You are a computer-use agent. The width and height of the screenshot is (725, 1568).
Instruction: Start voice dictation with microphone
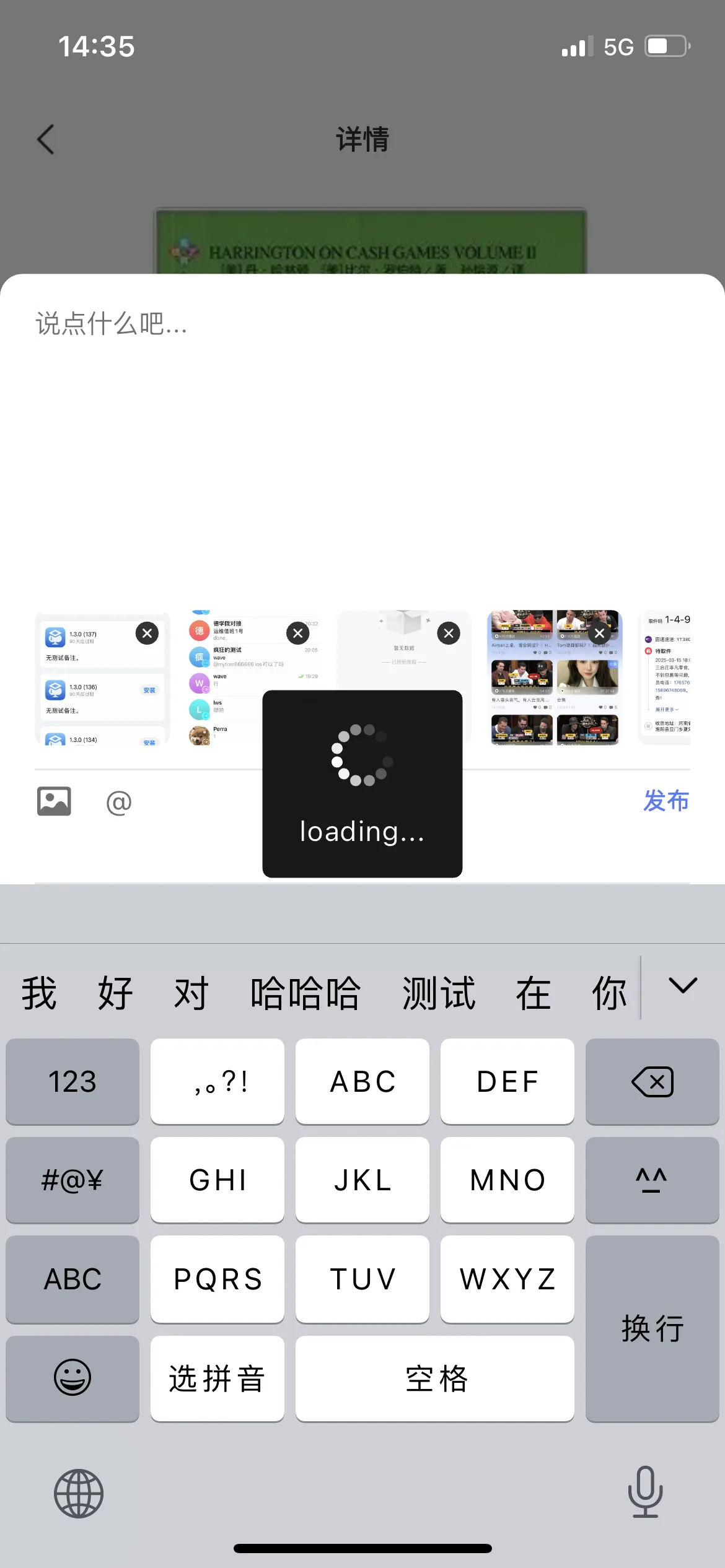[645, 1492]
